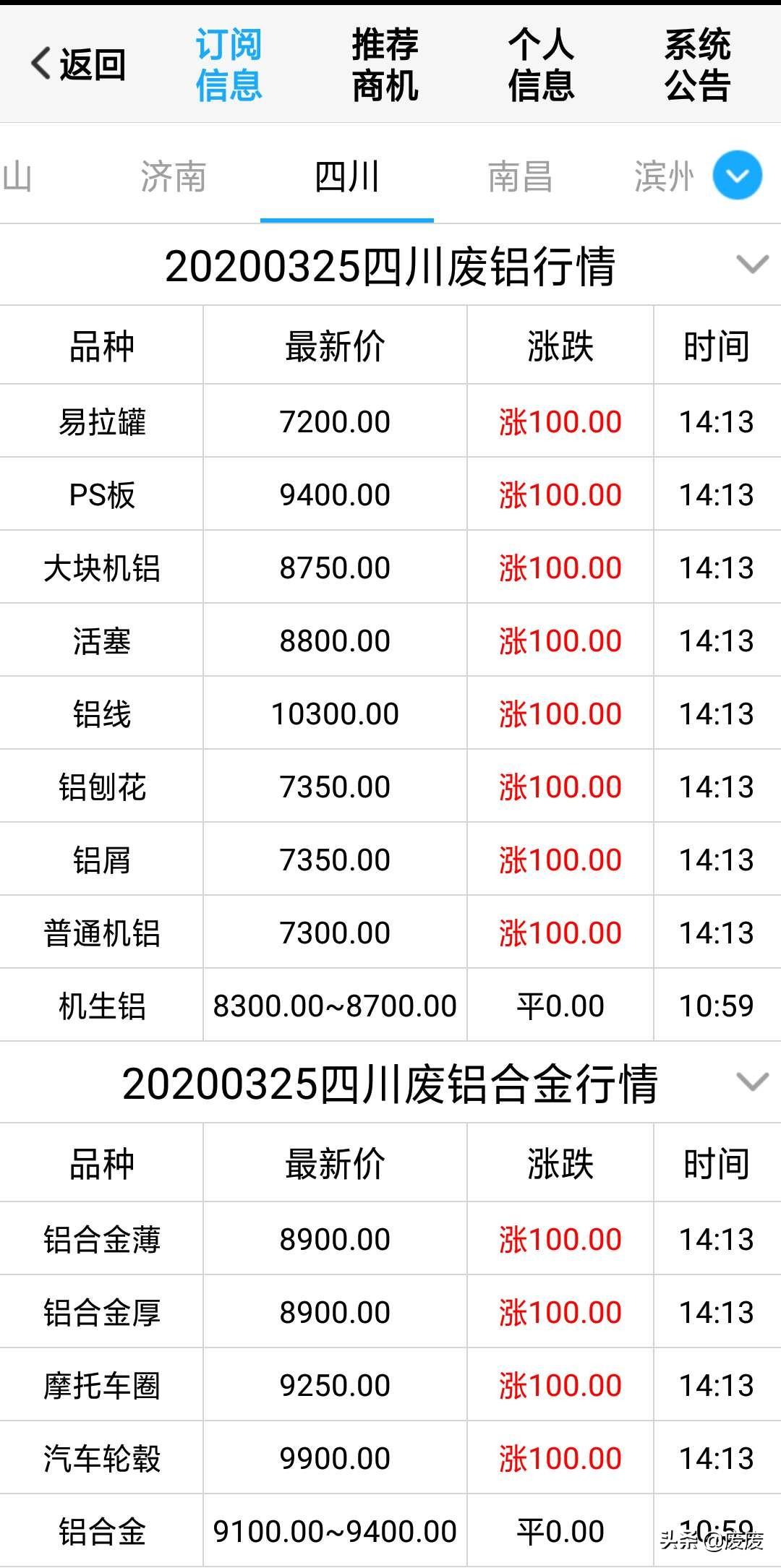View the 系统公告 tab

(x=697, y=65)
